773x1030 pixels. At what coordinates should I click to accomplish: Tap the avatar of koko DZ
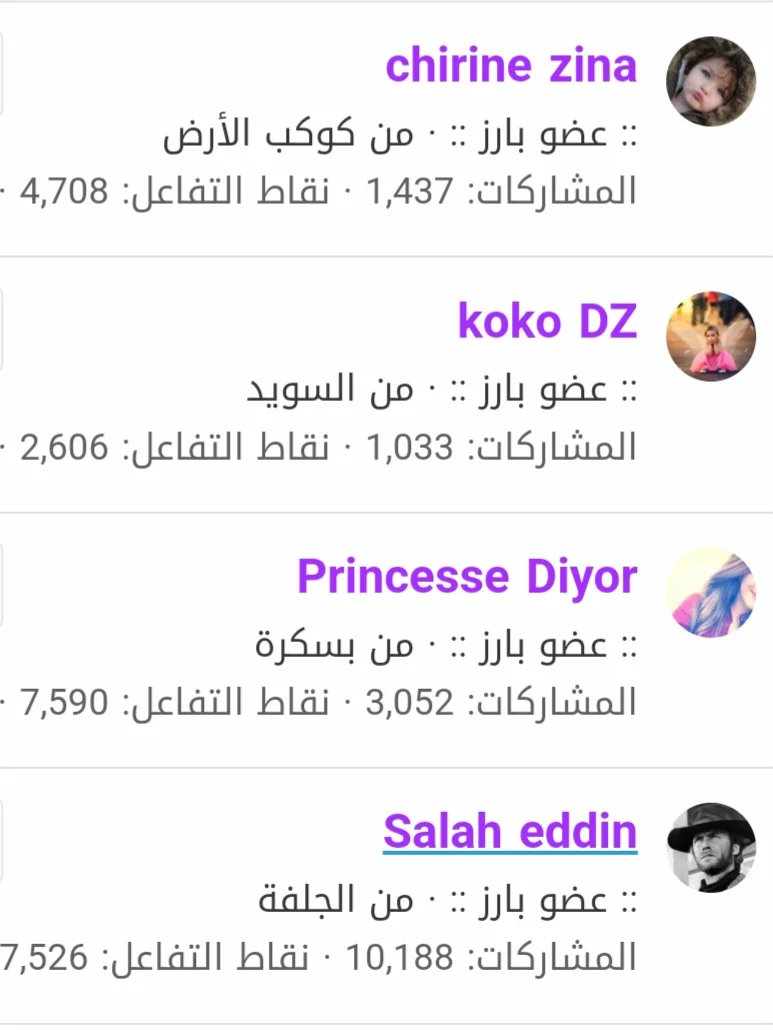pyautogui.click(x=711, y=336)
